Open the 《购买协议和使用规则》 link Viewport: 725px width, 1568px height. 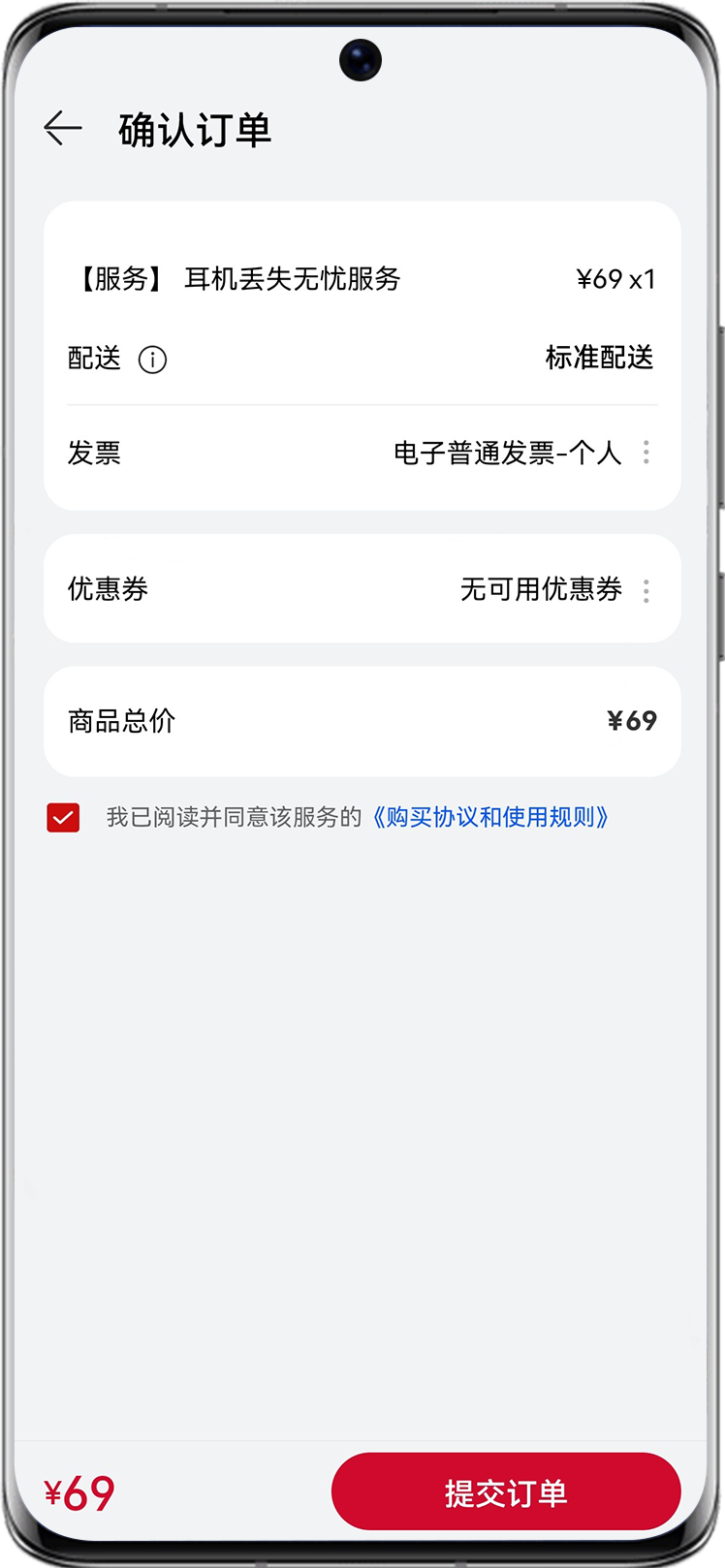[x=489, y=817]
